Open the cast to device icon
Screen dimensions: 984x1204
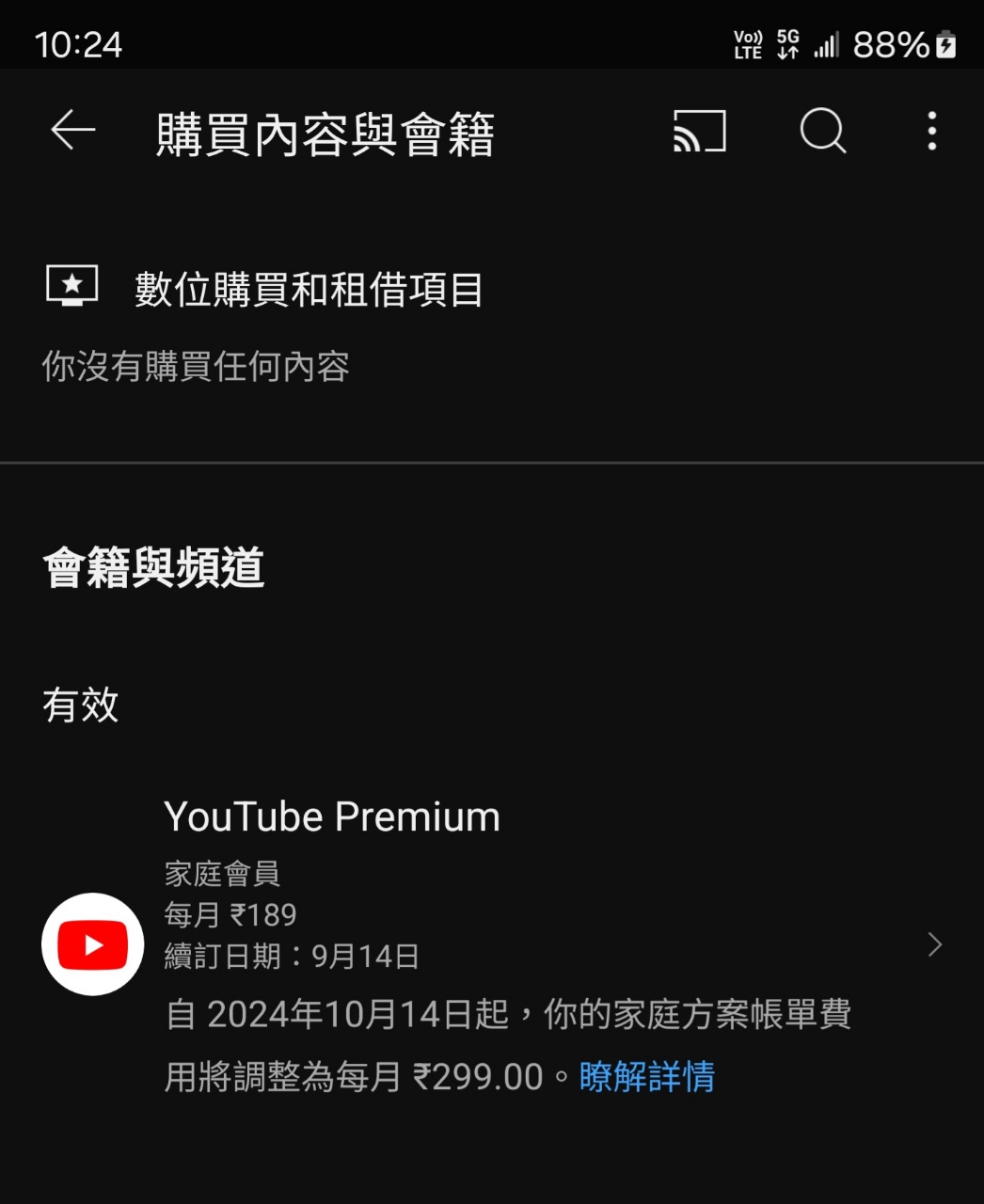click(699, 131)
